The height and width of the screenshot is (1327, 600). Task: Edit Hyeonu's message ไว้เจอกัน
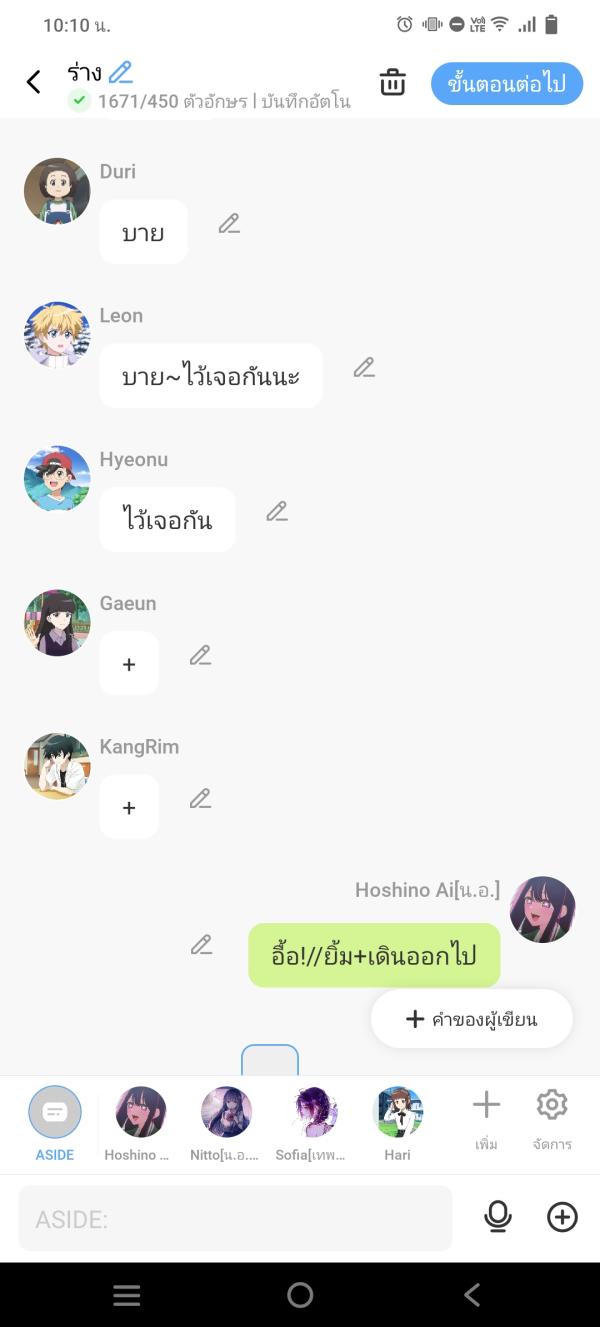[x=277, y=512]
